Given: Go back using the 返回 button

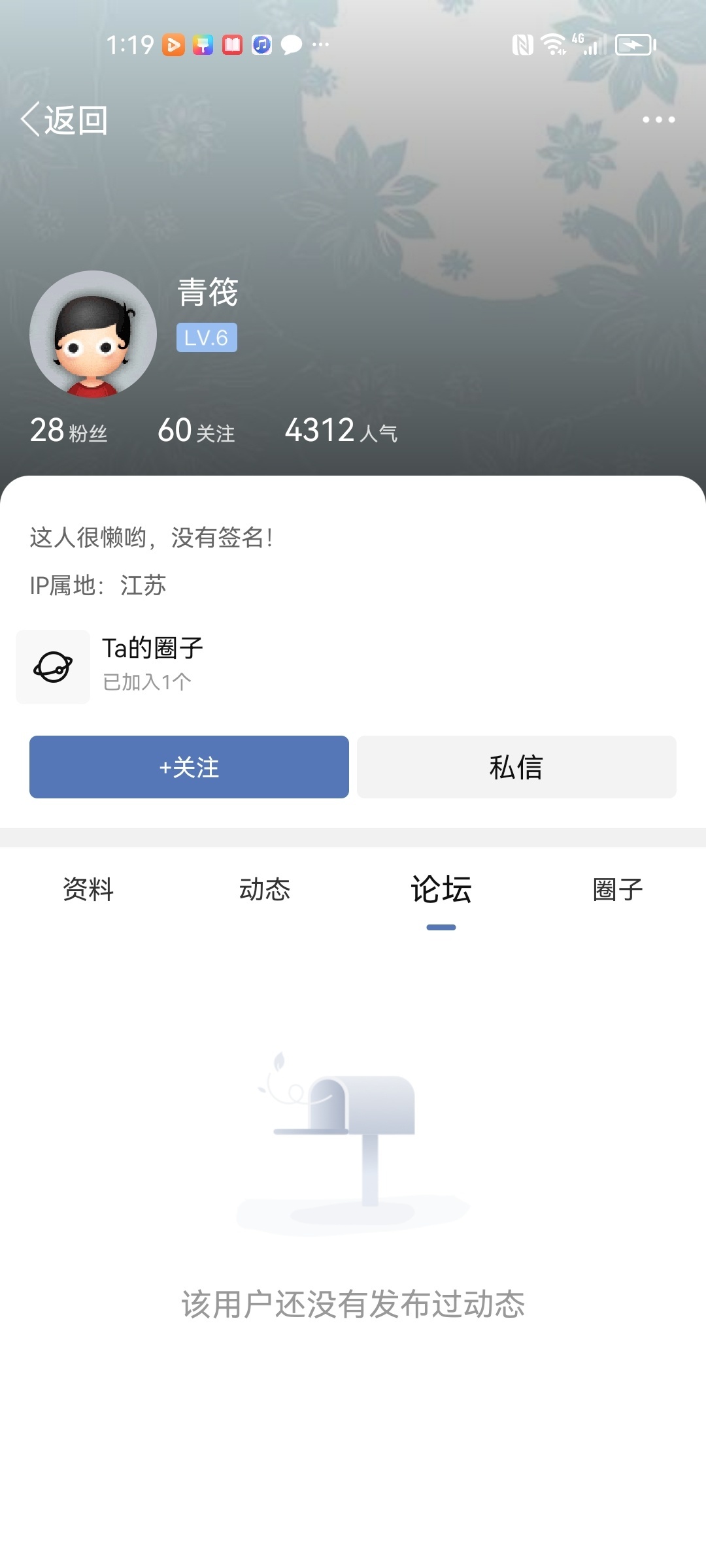Looking at the screenshot, I should pyautogui.click(x=64, y=120).
